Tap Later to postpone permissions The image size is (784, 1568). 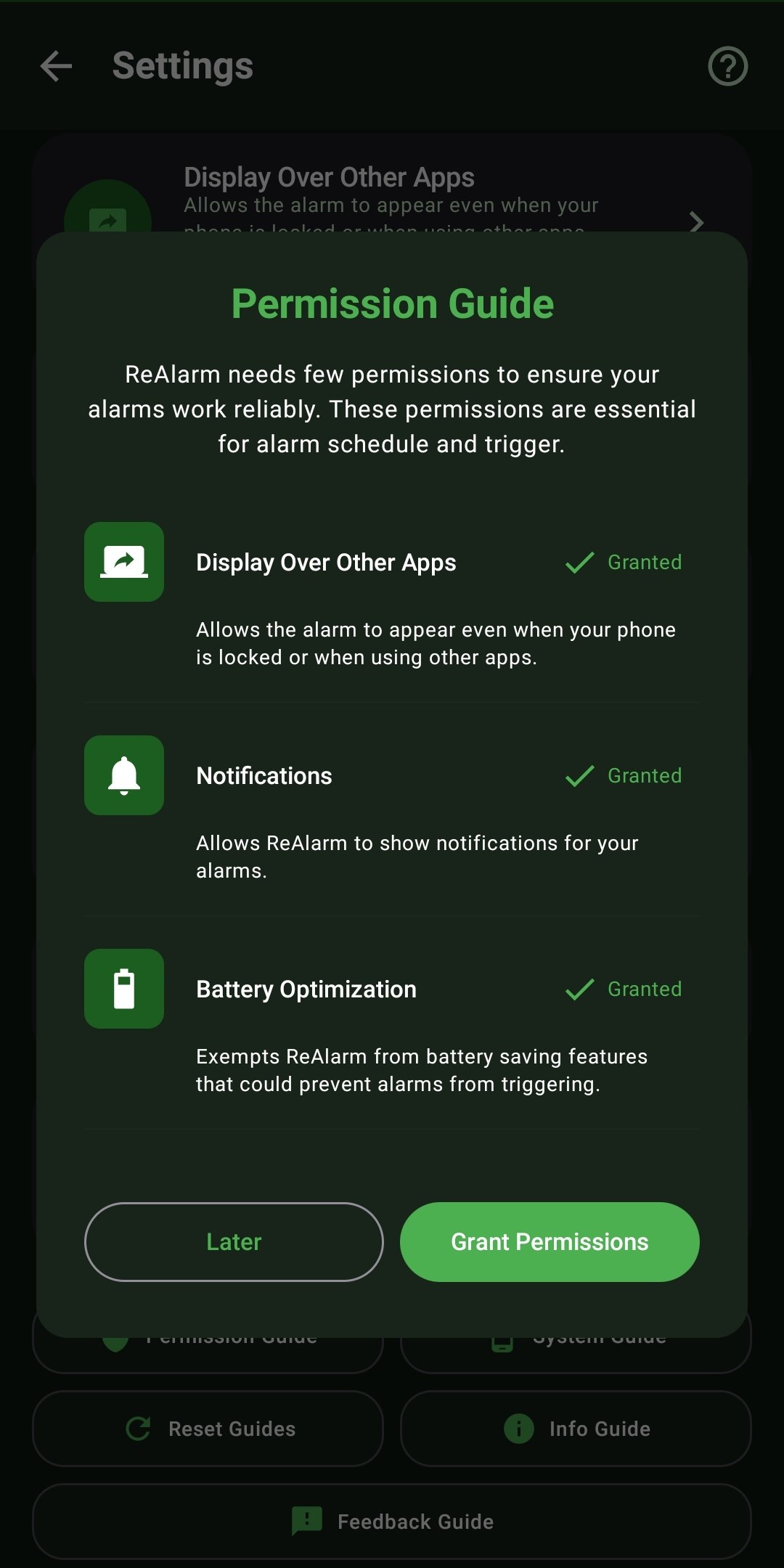click(234, 1242)
